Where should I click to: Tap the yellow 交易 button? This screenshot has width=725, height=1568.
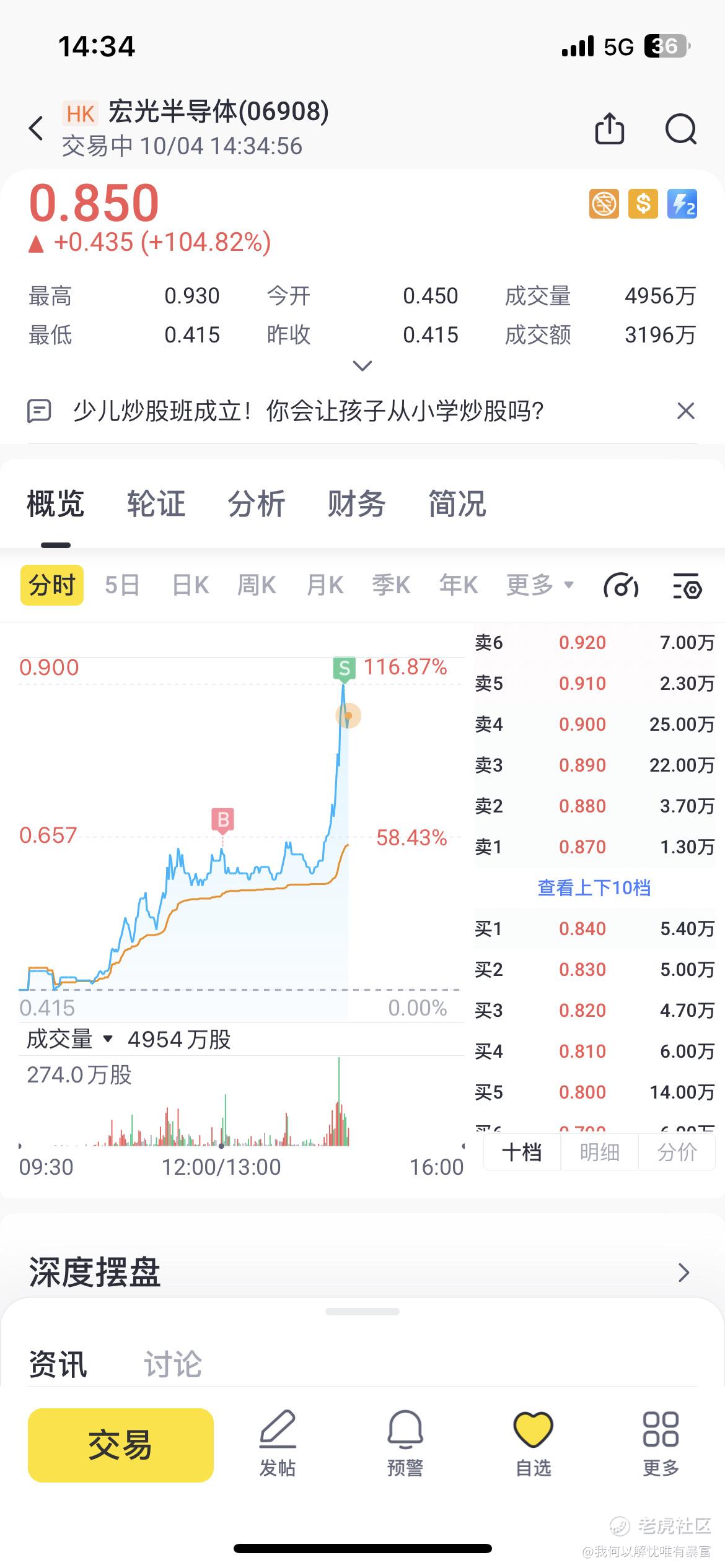coord(121,1445)
